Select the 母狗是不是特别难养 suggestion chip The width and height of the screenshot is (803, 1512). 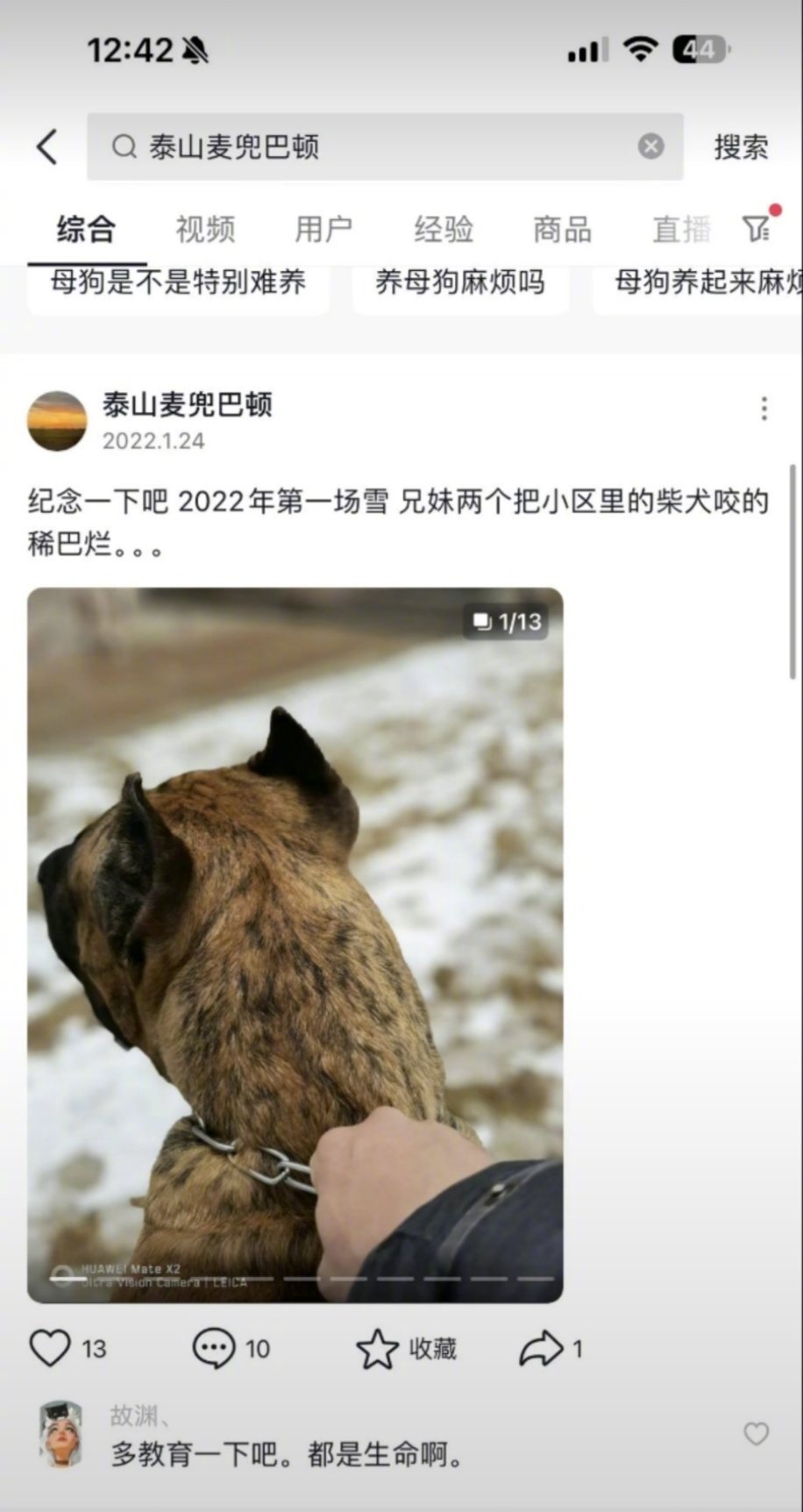tap(178, 284)
